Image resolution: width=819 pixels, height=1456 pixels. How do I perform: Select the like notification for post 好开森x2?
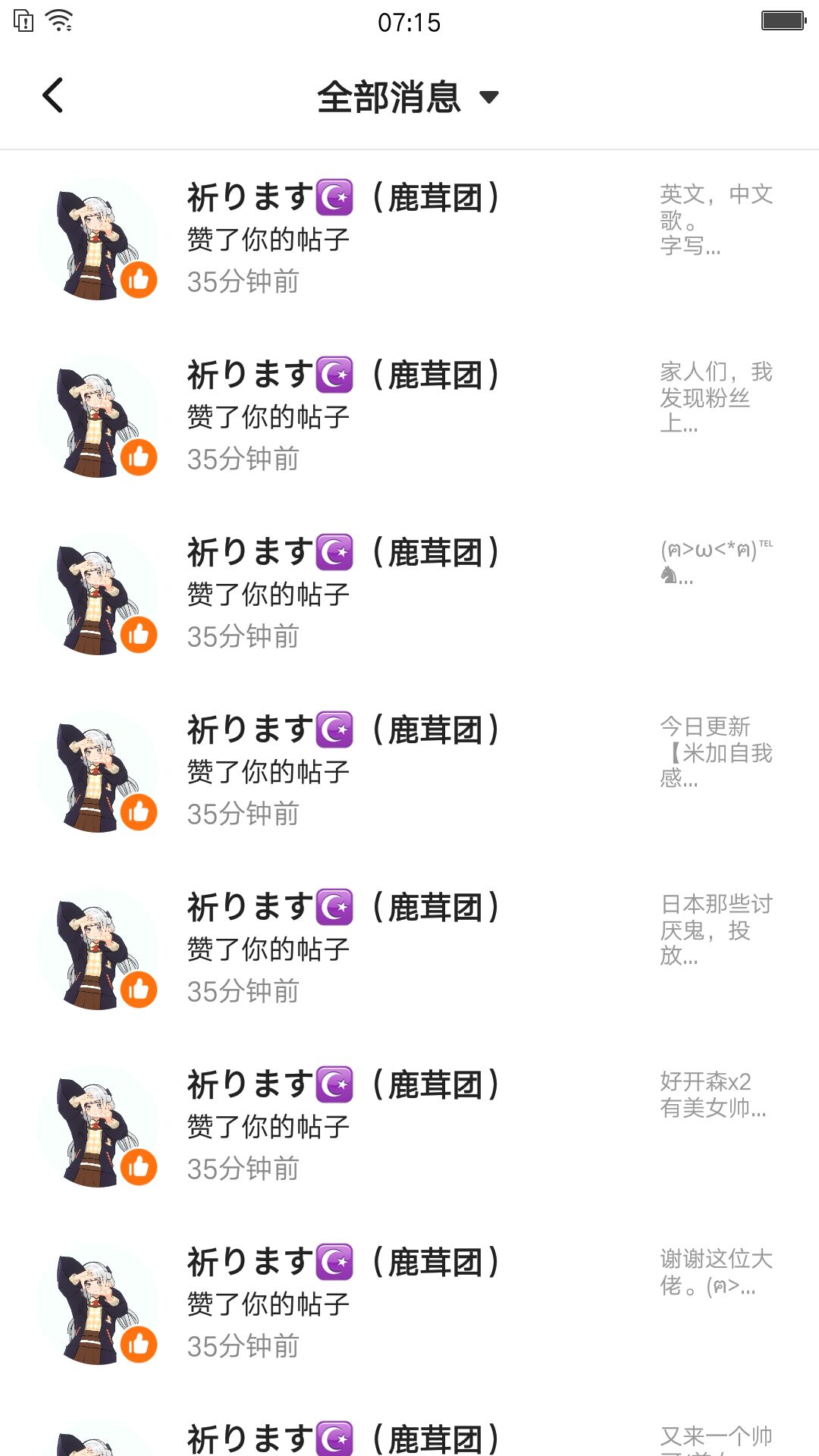pos(409,1126)
